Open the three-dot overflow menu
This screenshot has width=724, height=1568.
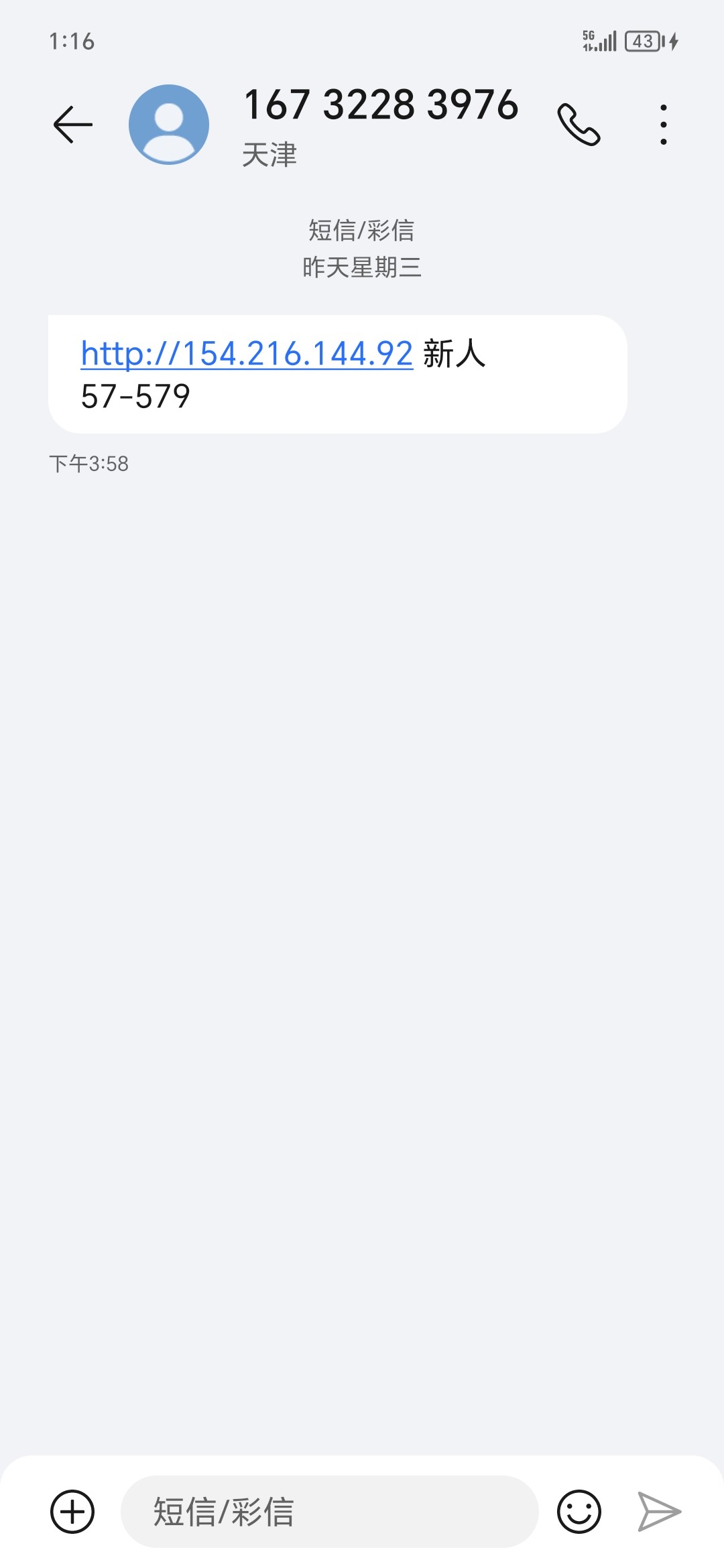click(663, 125)
